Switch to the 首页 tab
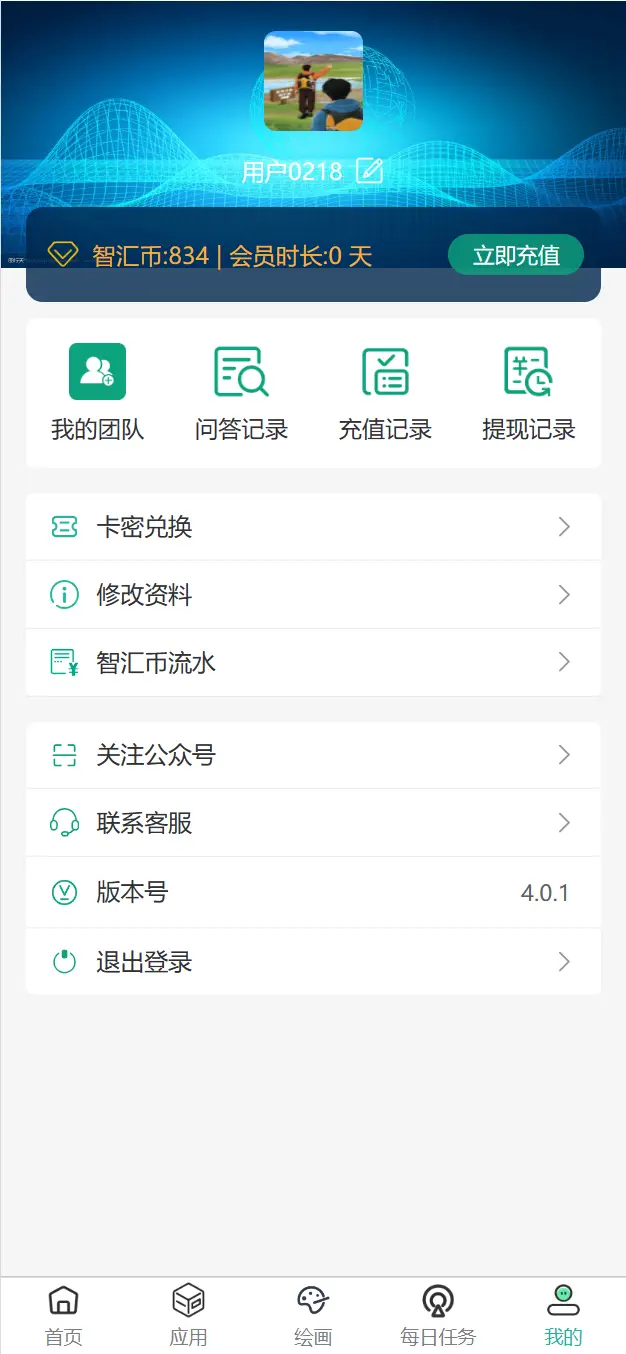The width and height of the screenshot is (626, 1354). (63, 1316)
